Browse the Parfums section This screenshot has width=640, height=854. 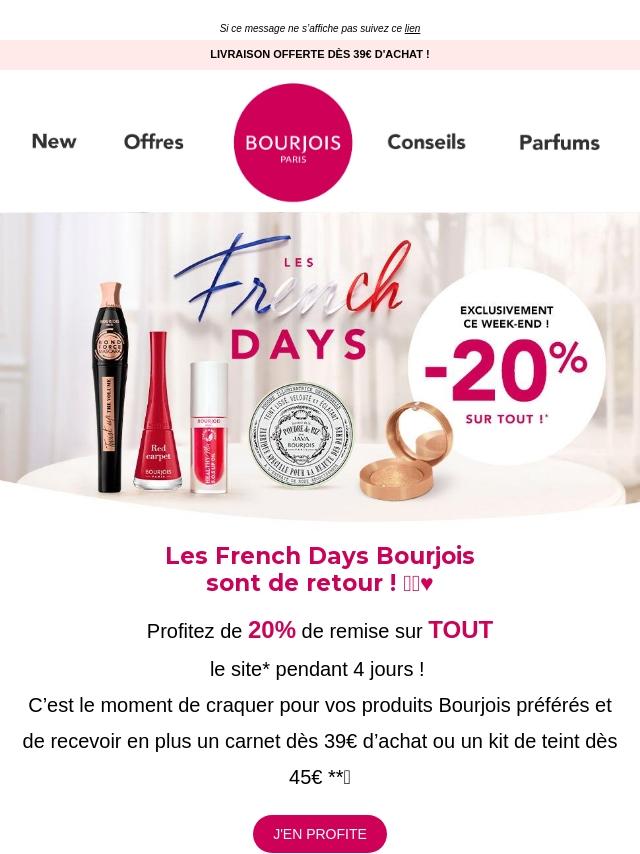click(559, 143)
